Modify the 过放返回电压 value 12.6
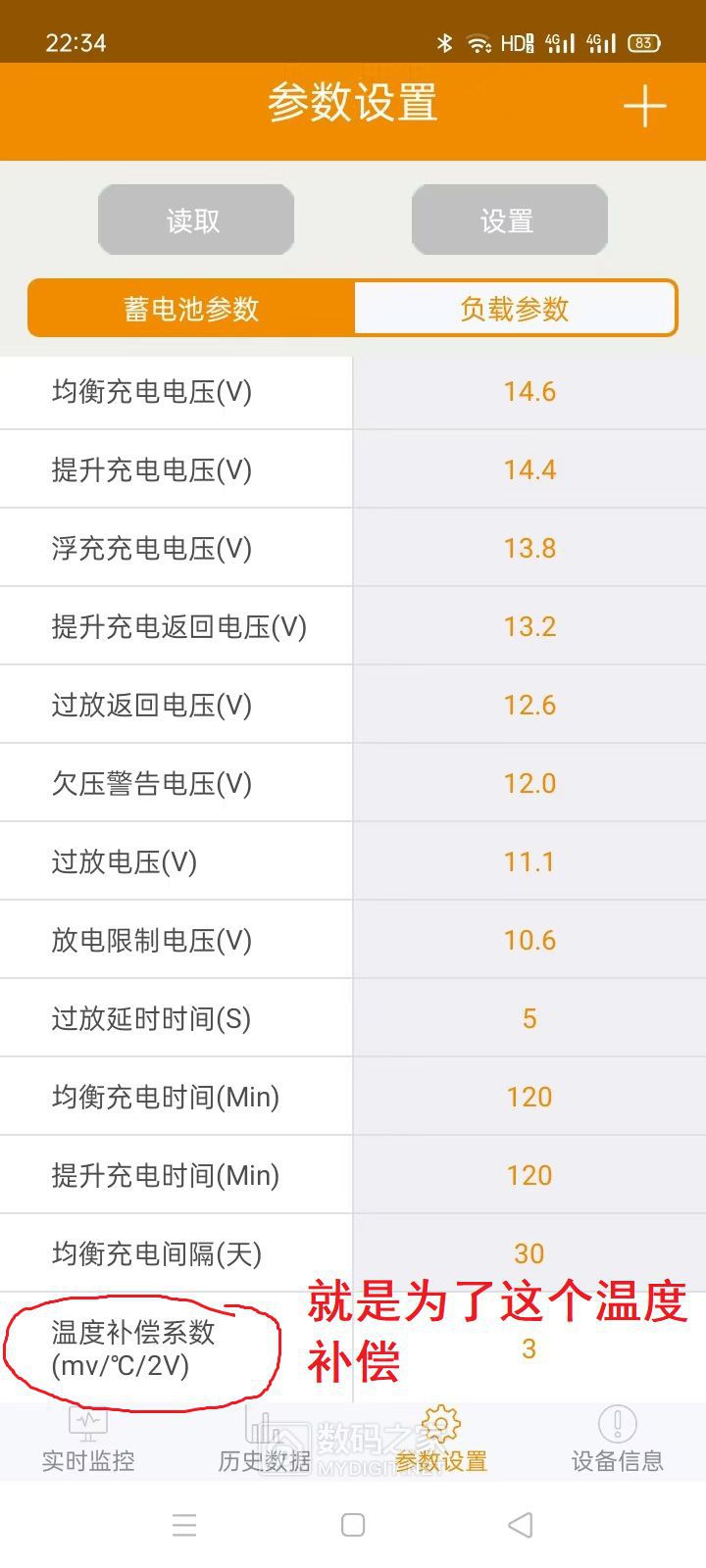Image resolution: width=706 pixels, height=1568 pixels. pos(529,706)
